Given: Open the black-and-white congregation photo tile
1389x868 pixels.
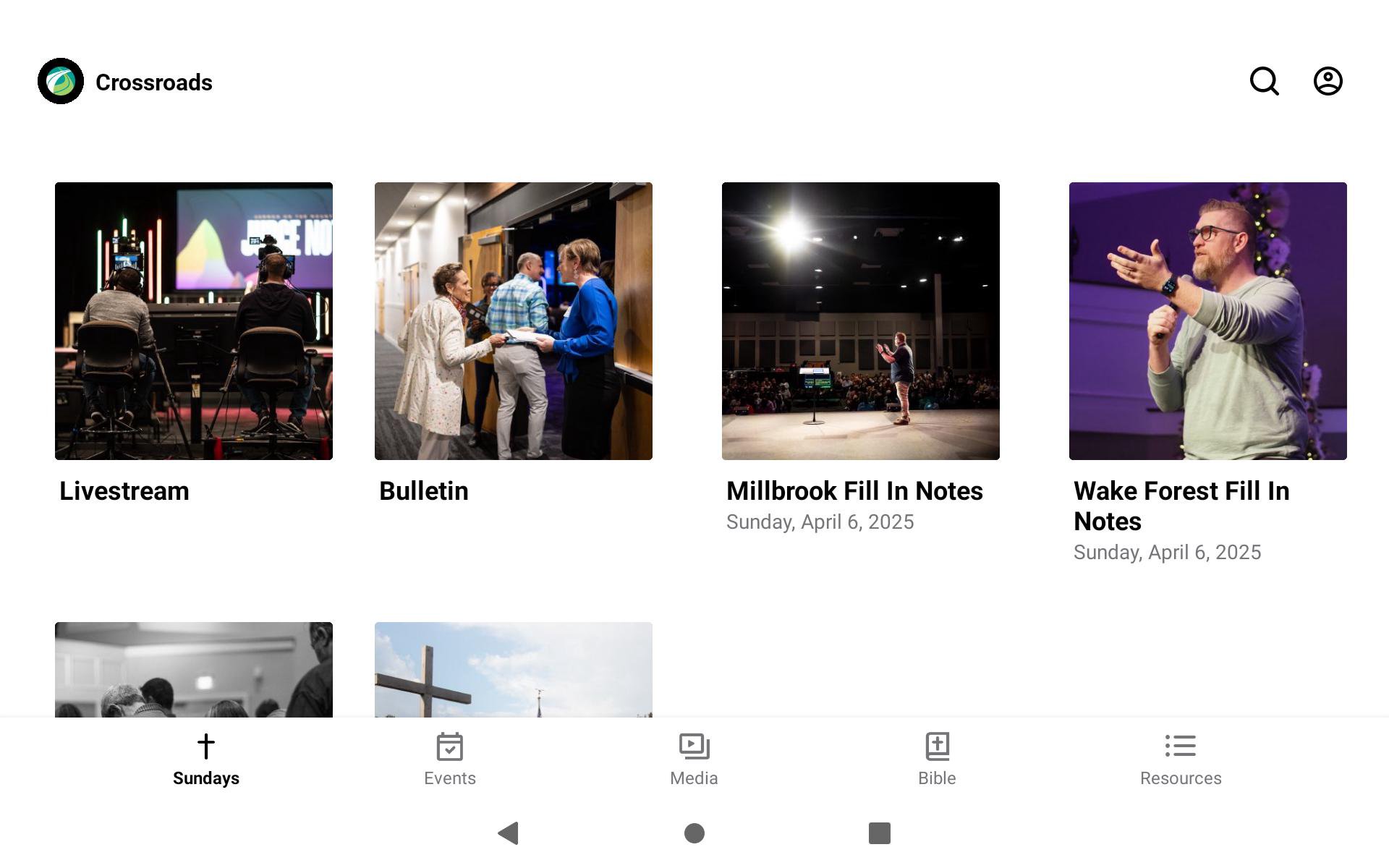Looking at the screenshot, I should (194, 670).
